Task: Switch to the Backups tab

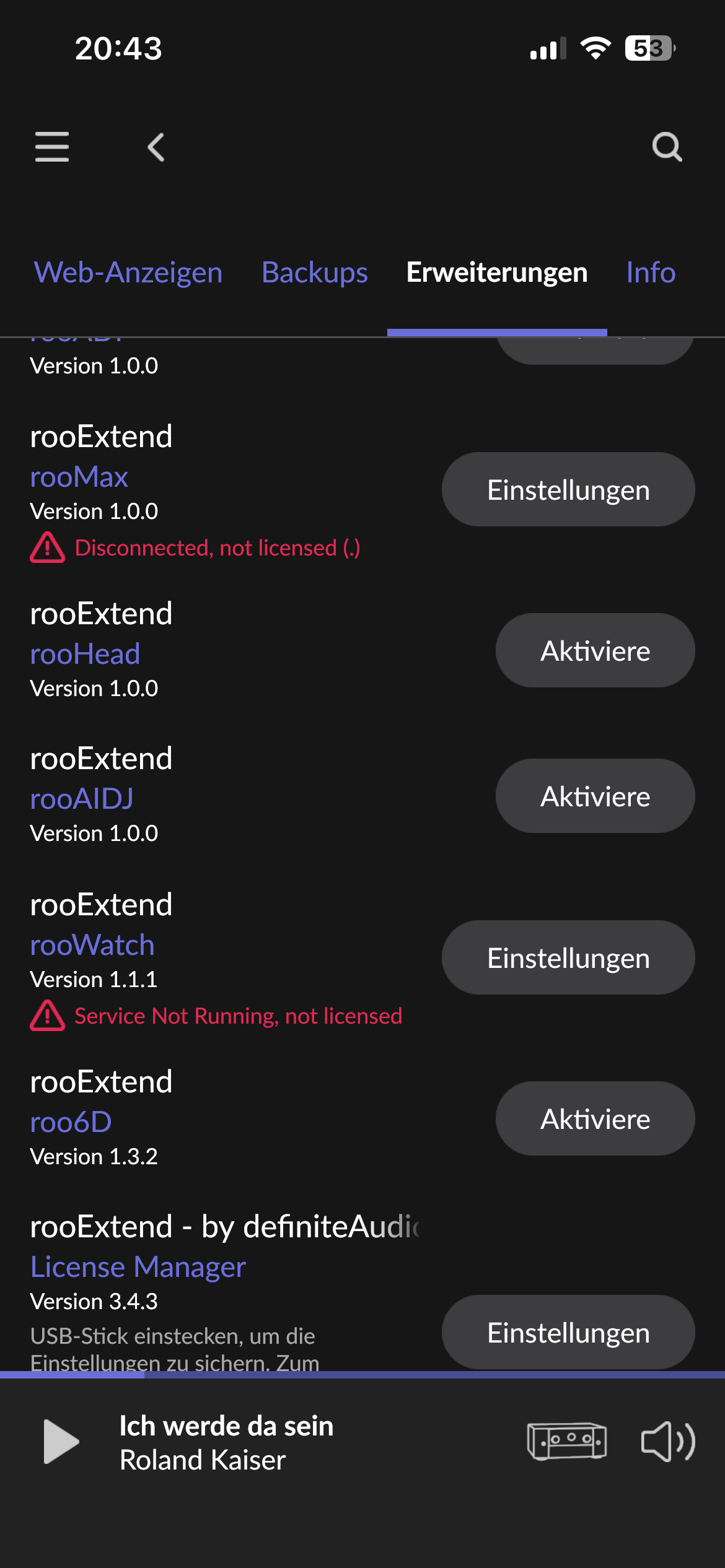Action: 315,272
